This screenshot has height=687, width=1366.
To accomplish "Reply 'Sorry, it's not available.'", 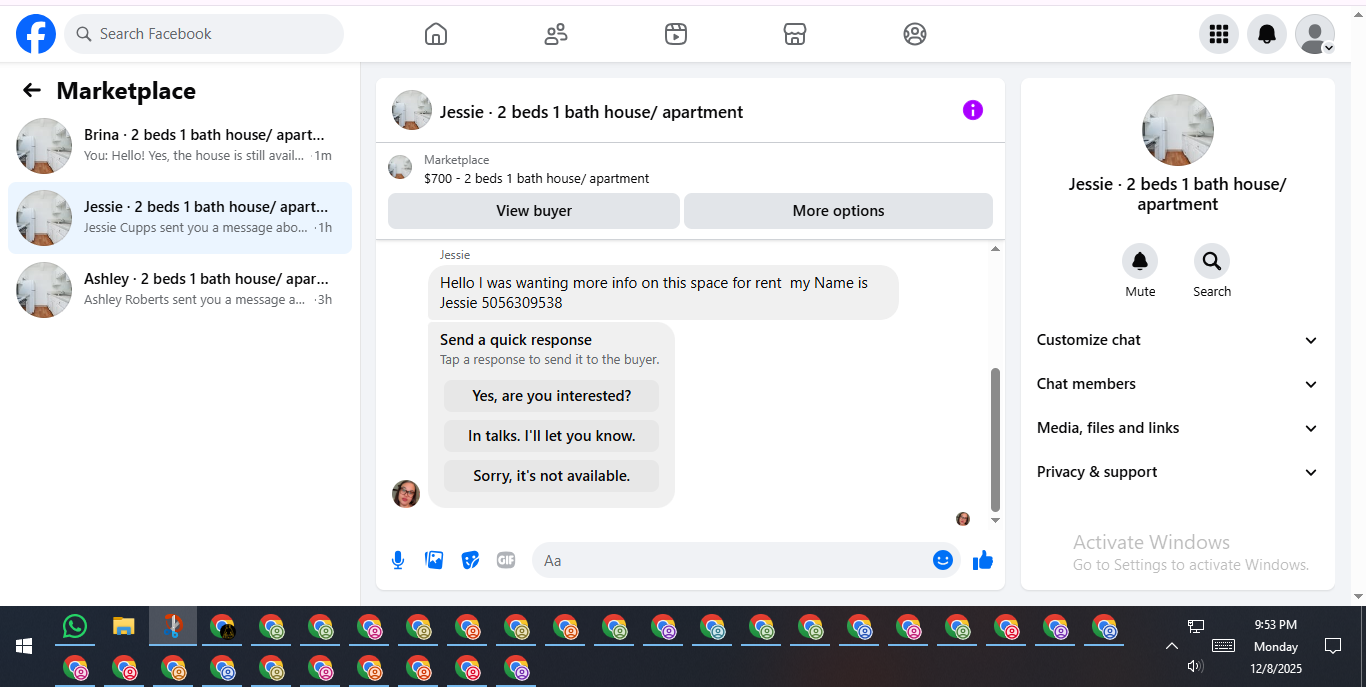I will (x=551, y=476).
